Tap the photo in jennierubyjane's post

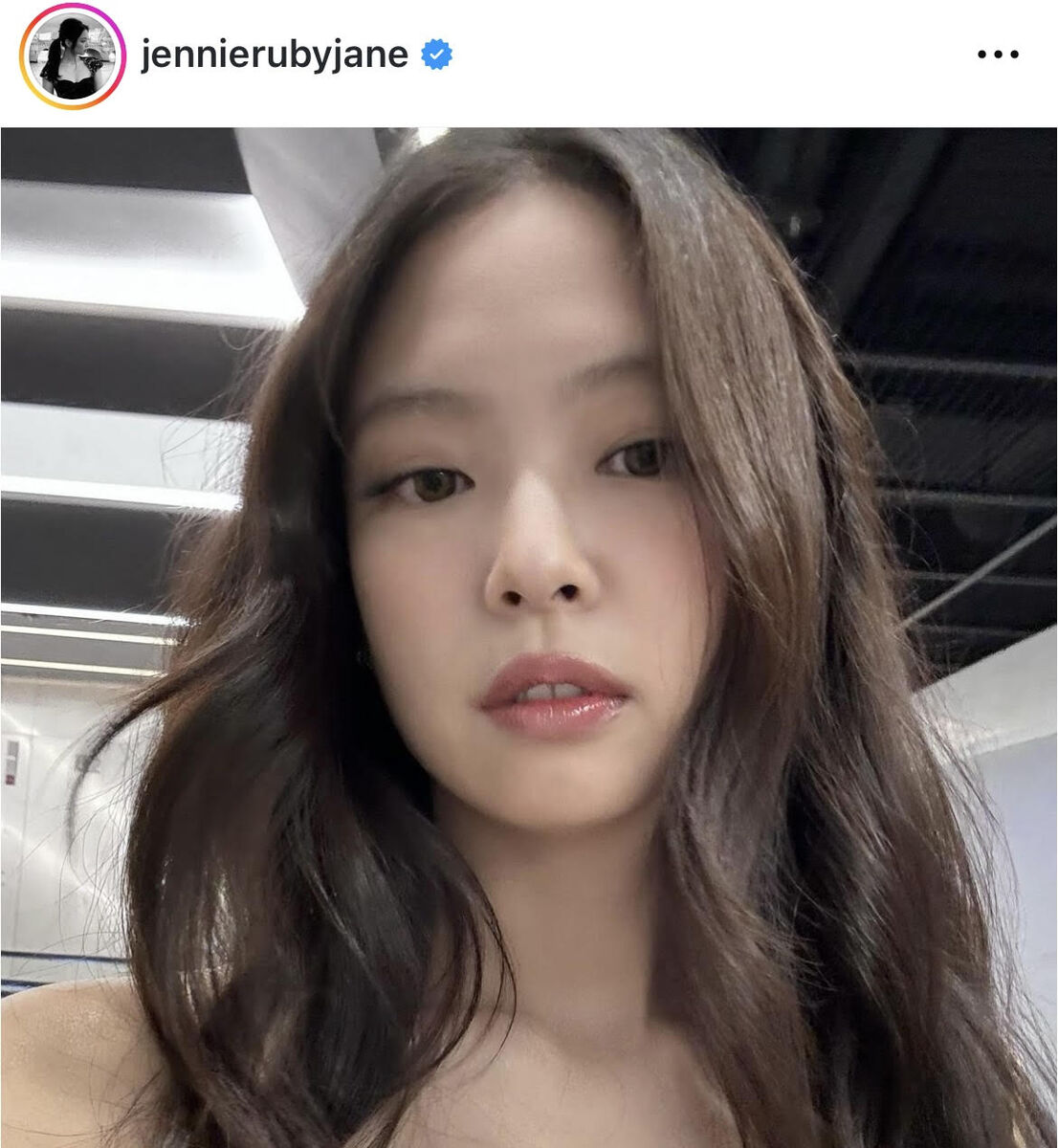coord(529,637)
